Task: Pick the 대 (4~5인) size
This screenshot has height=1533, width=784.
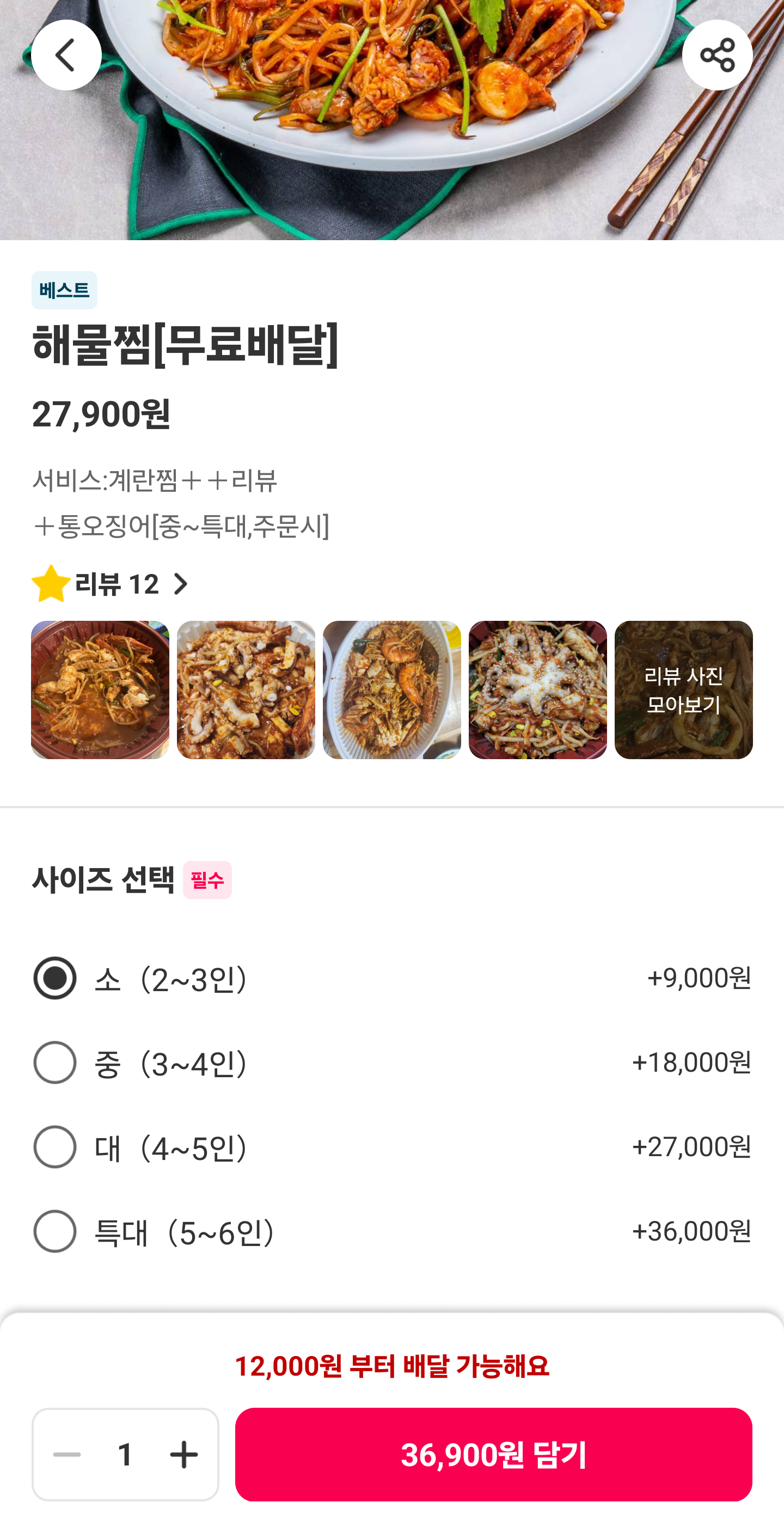Action: (55, 1147)
